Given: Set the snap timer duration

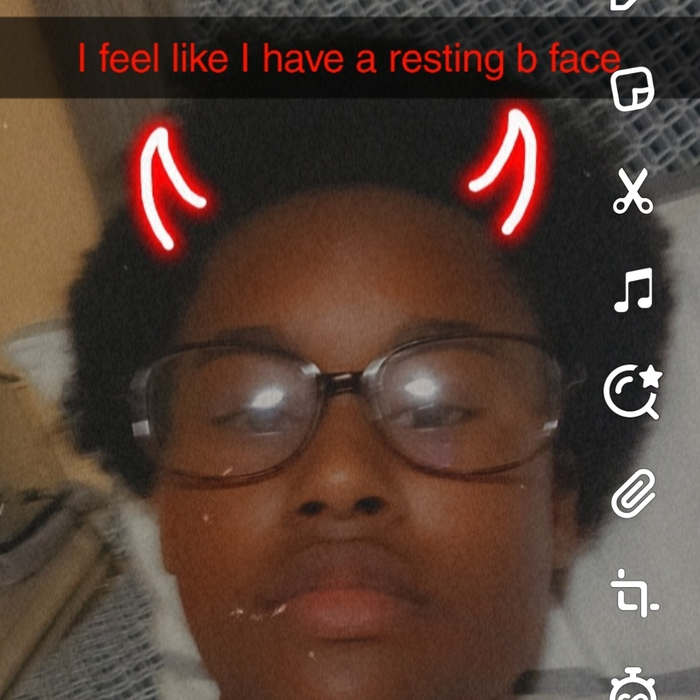Looking at the screenshot, I should 631,684.
